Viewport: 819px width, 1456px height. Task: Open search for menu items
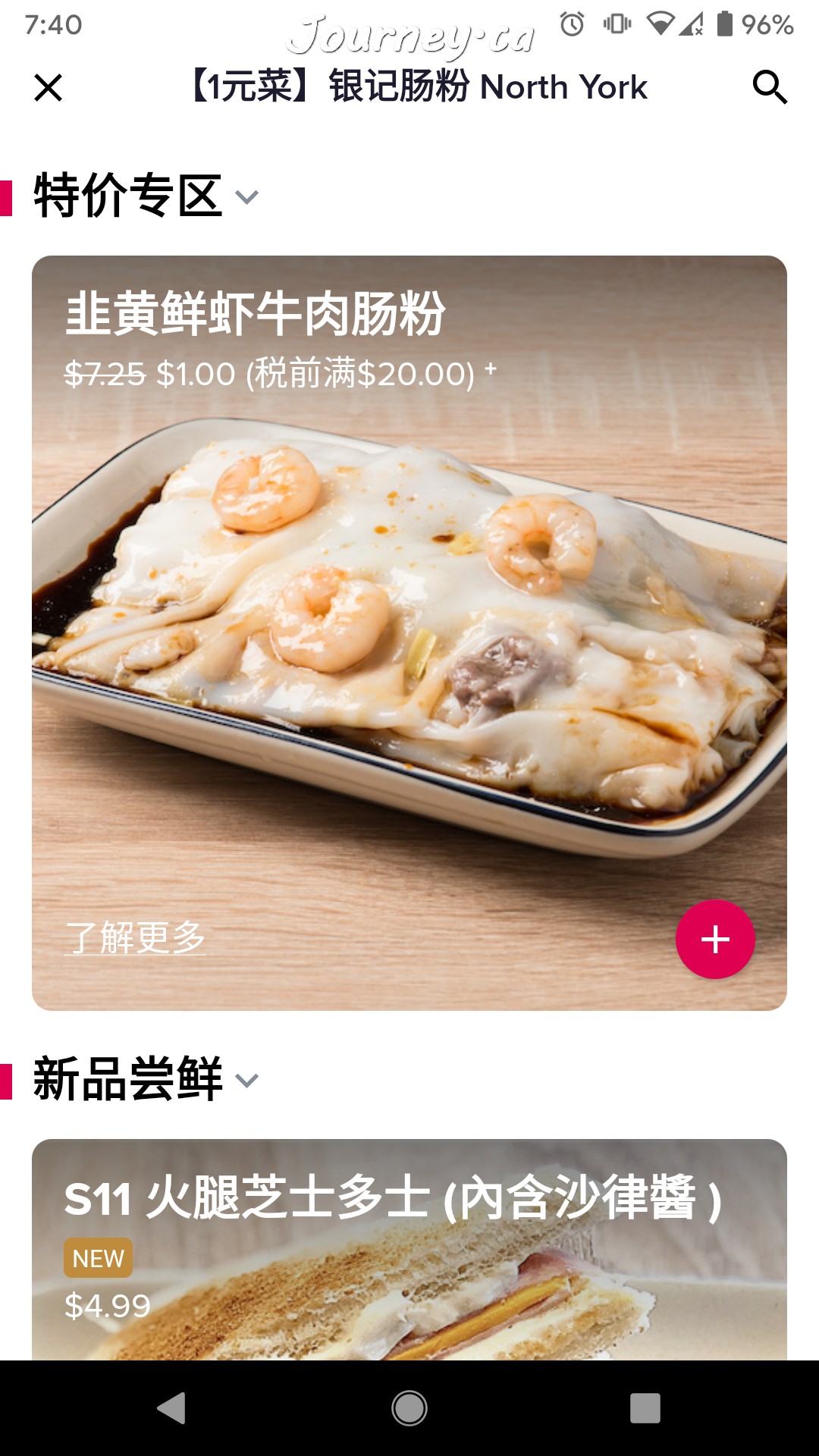770,87
